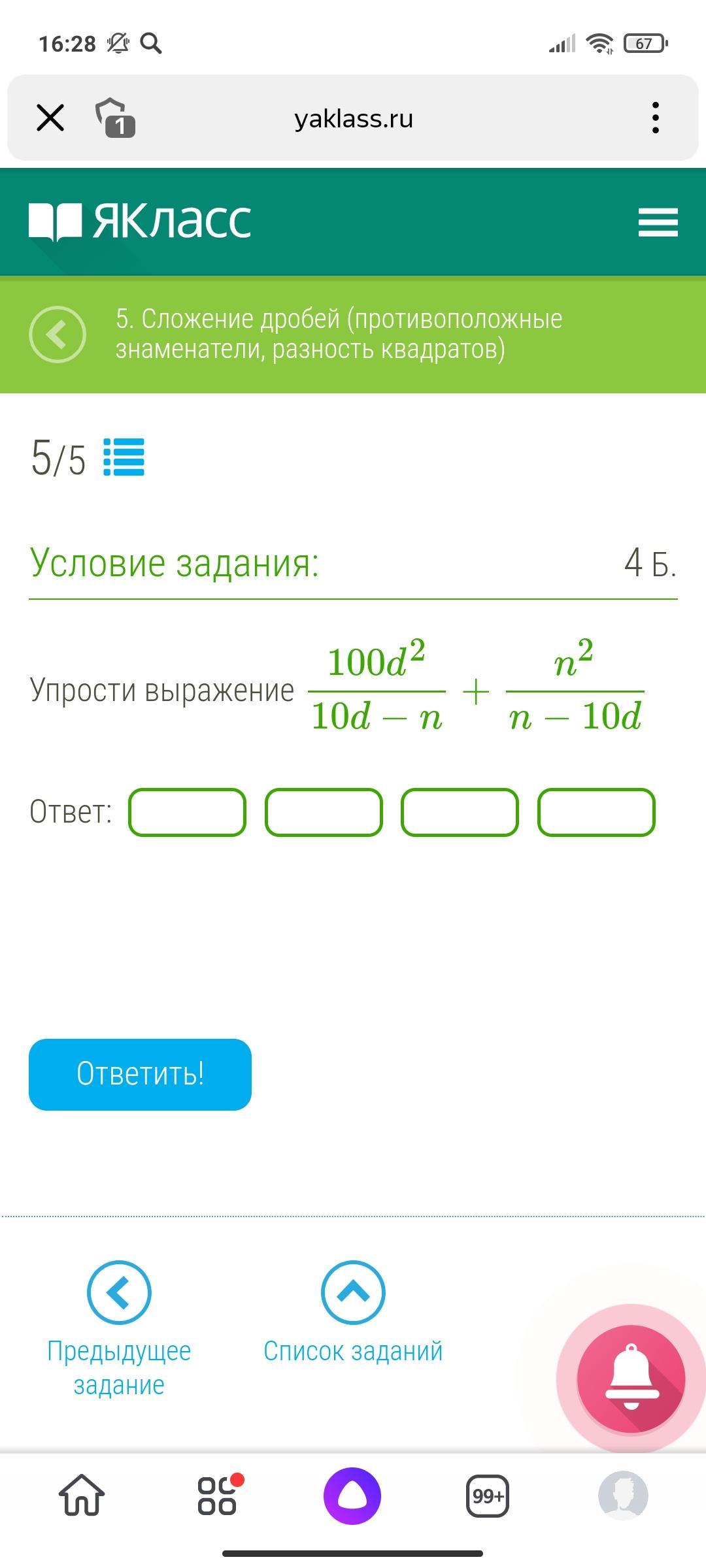Submit with the Ответить! button

[x=140, y=1075]
